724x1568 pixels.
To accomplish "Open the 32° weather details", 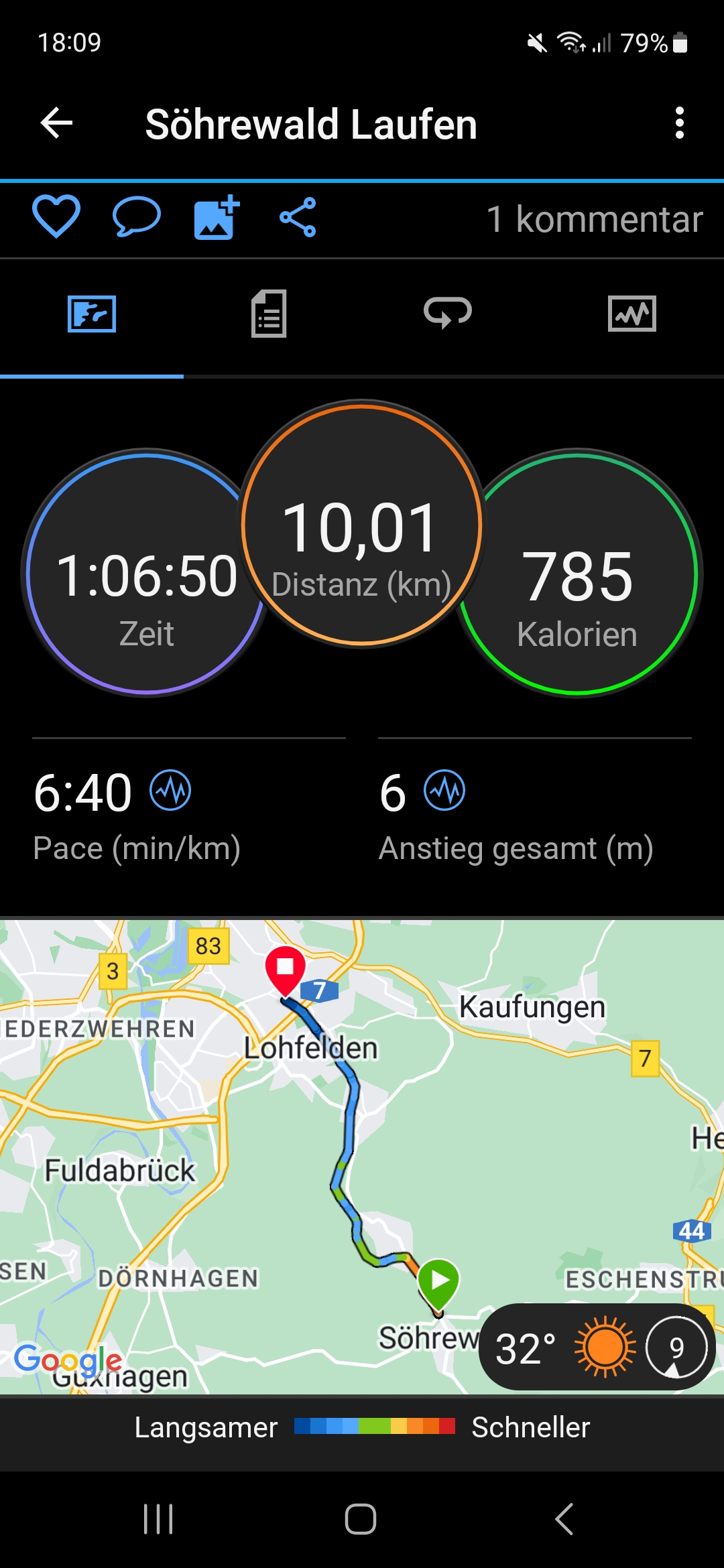I will 597,1347.
